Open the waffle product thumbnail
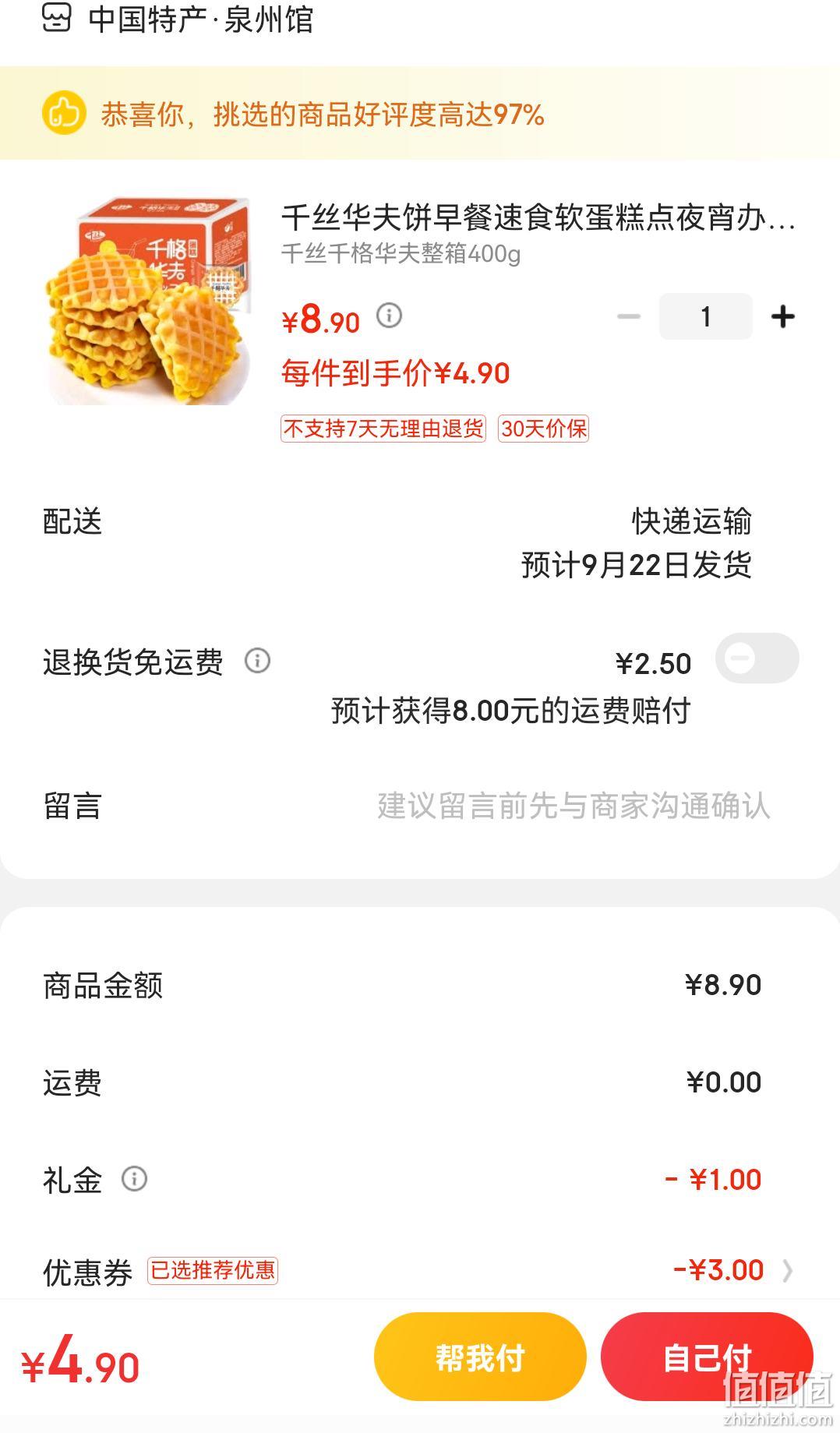 [x=149, y=302]
